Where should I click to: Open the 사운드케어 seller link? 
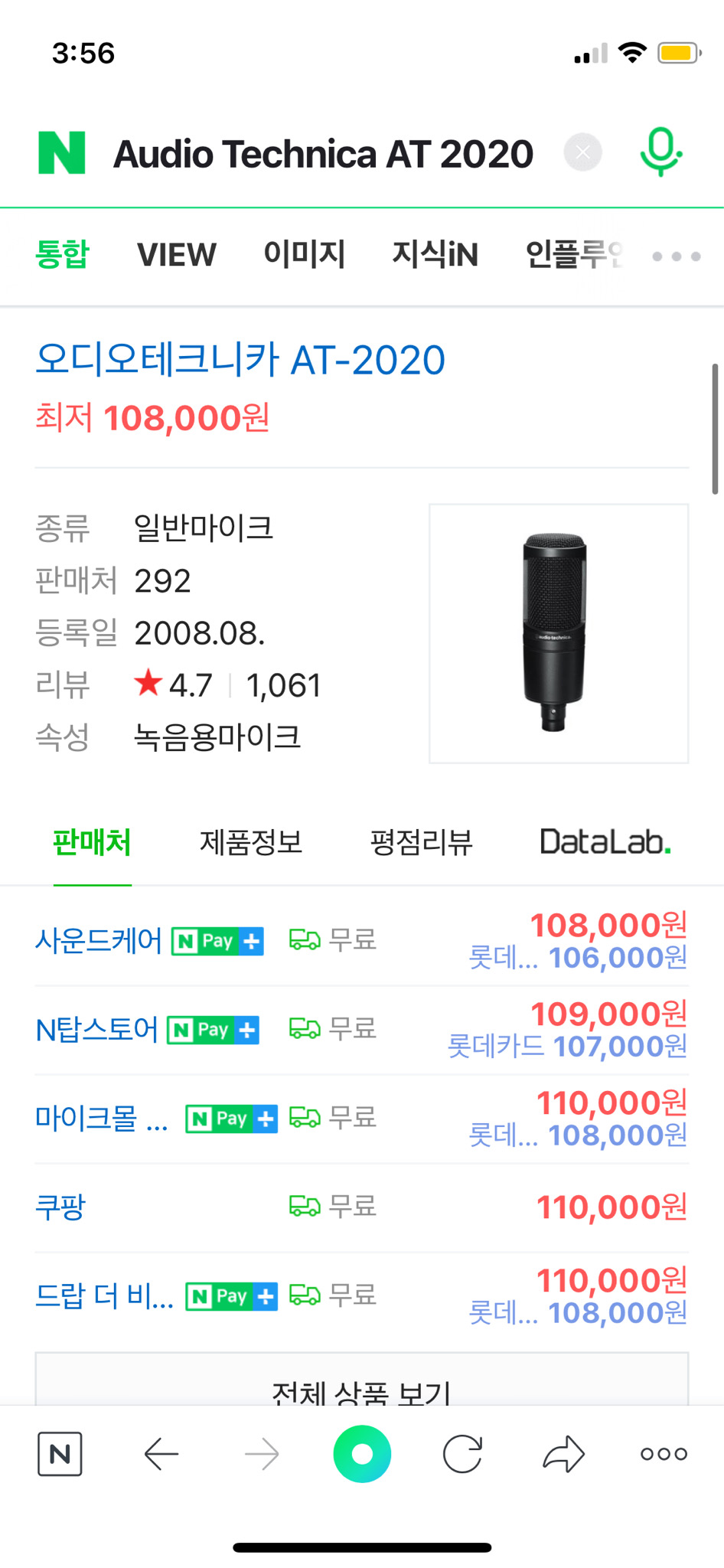pos(98,941)
